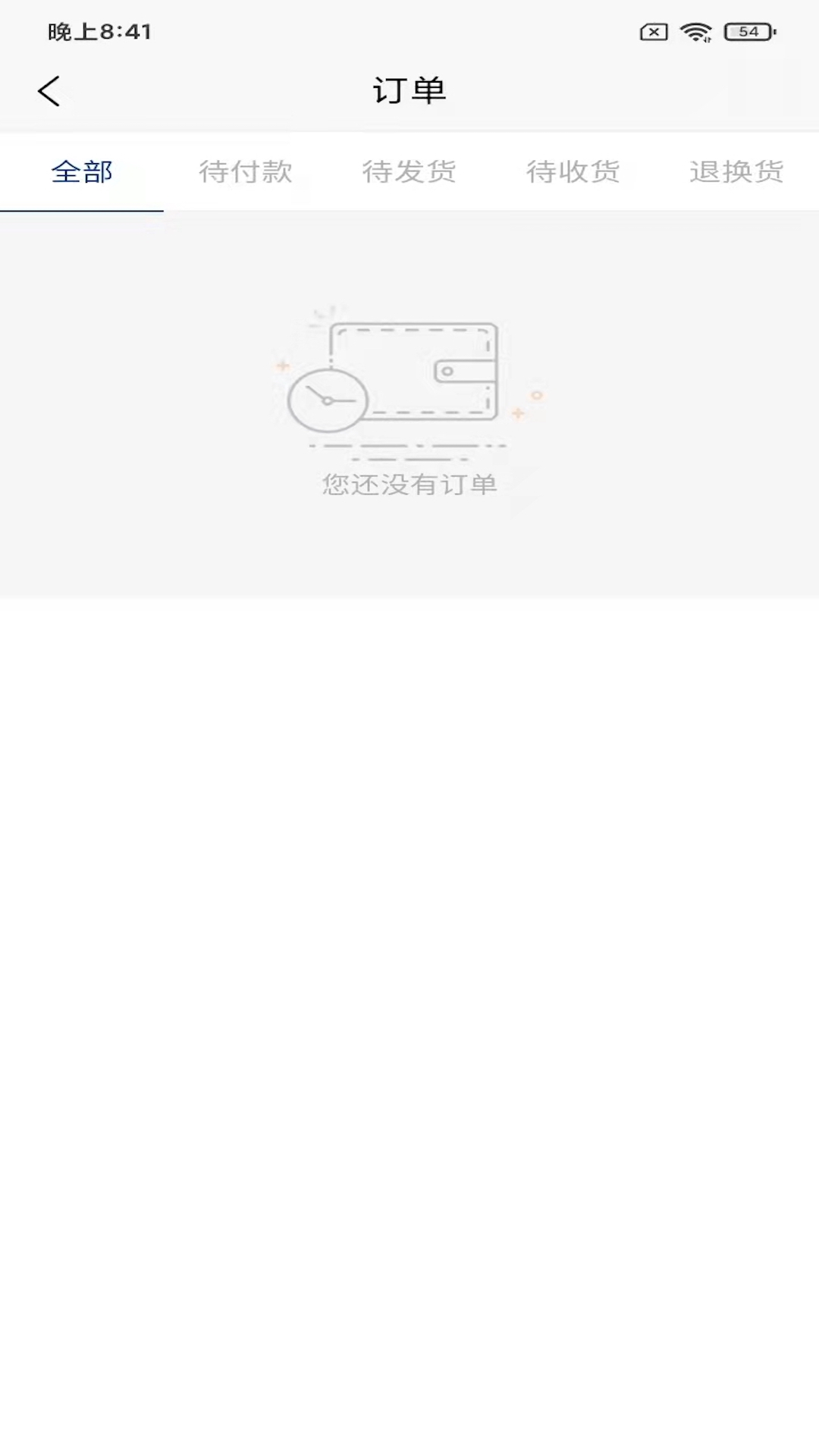The width and height of the screenshot is (819, 1456).
Task: Show the 退换货 tab
Action: pyautogui.click(x=736, y=172)
